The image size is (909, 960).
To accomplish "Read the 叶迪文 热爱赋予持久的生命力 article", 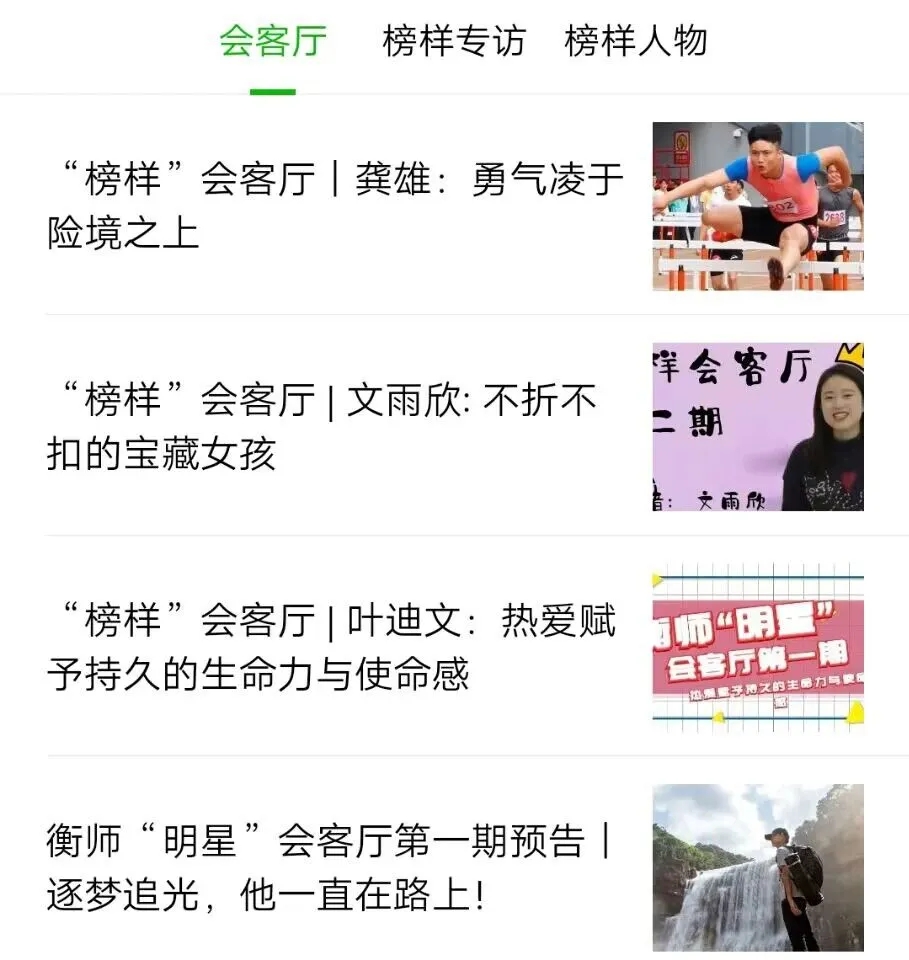I will click(332, 647).
